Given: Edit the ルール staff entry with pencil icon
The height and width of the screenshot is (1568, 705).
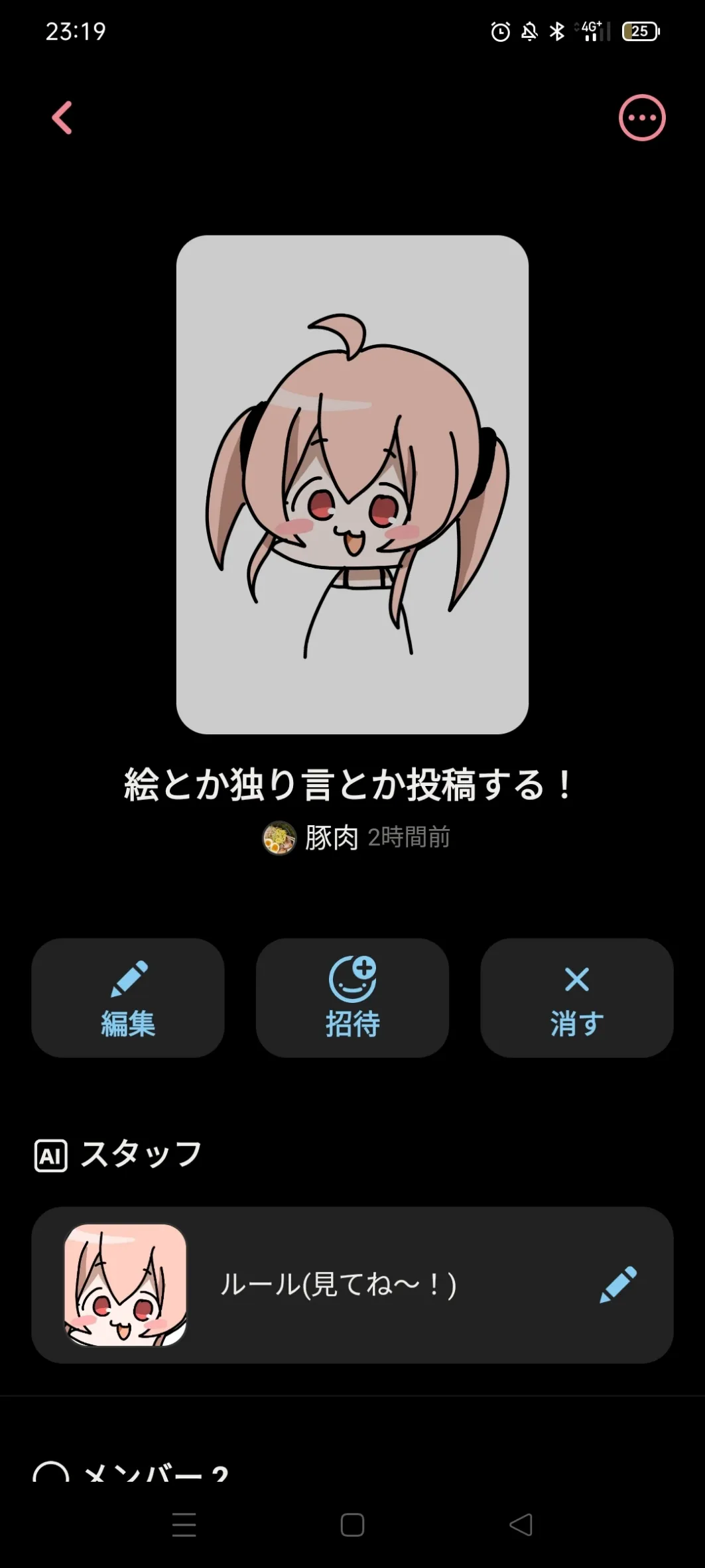Looking at the screenshot, I should [617, 1285].
